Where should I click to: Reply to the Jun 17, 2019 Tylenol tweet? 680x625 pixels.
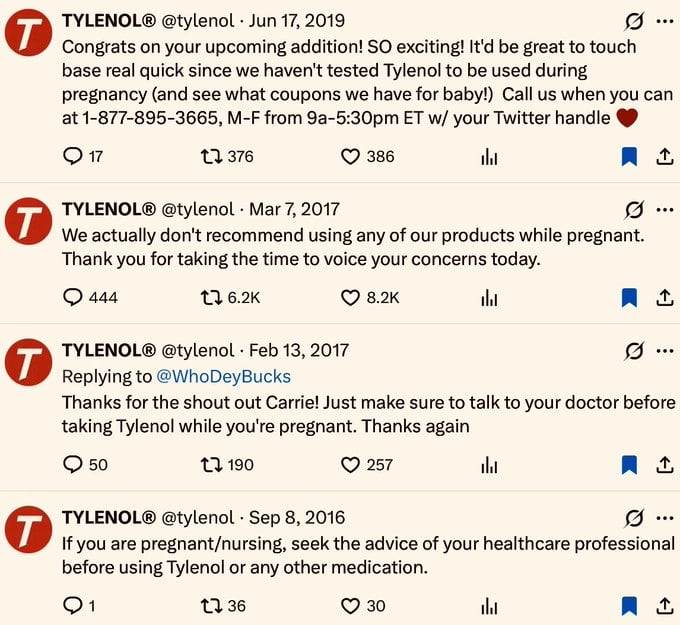[73, 156]
